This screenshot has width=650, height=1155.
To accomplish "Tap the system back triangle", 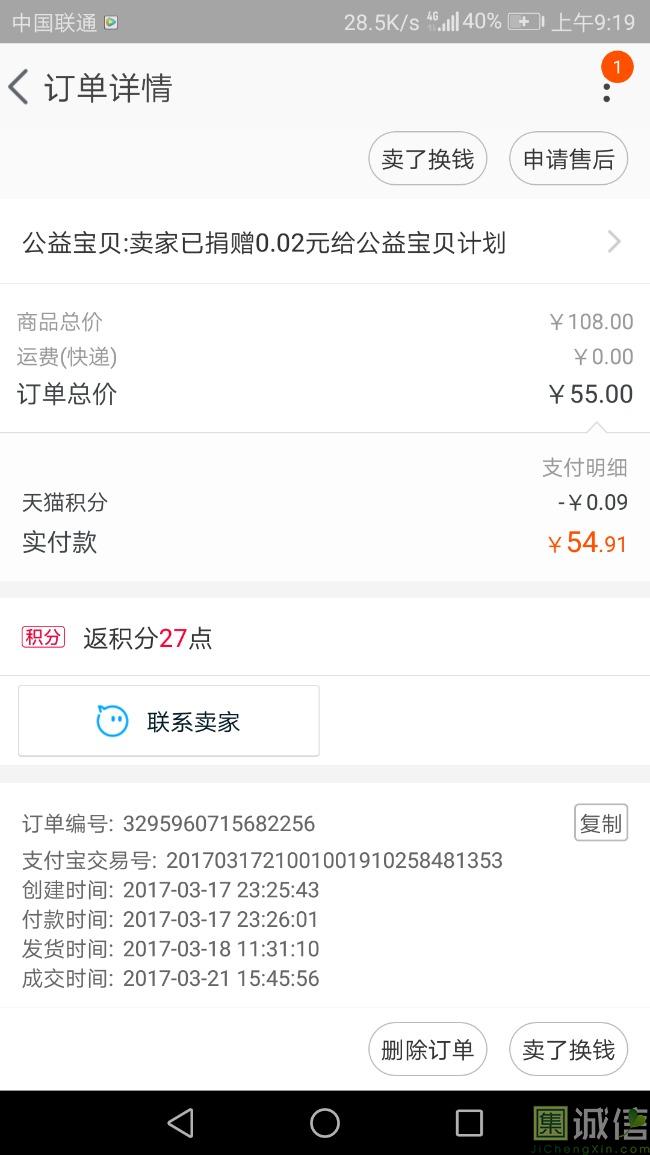I will 181,1123.
